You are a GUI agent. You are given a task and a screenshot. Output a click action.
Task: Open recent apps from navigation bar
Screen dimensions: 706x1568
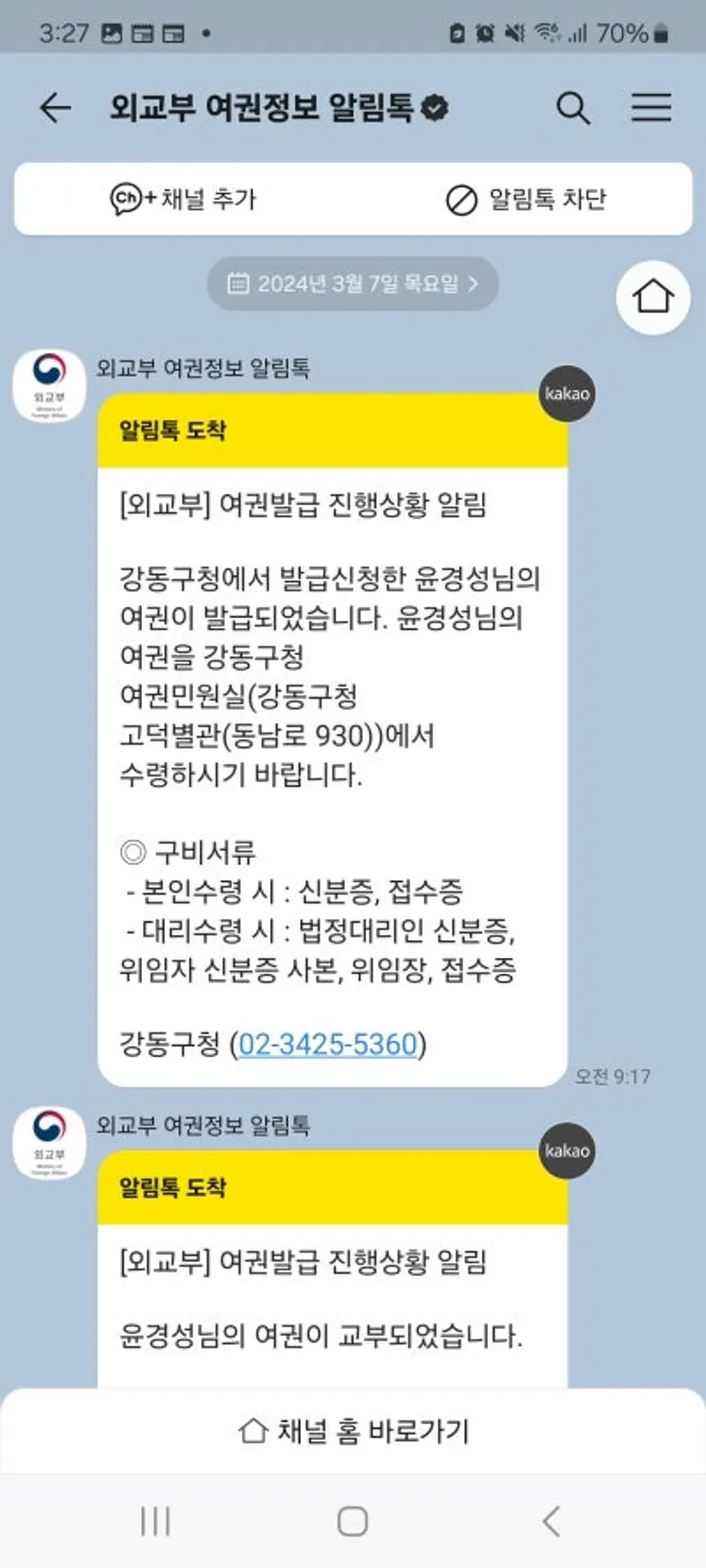coord(155,1521)
